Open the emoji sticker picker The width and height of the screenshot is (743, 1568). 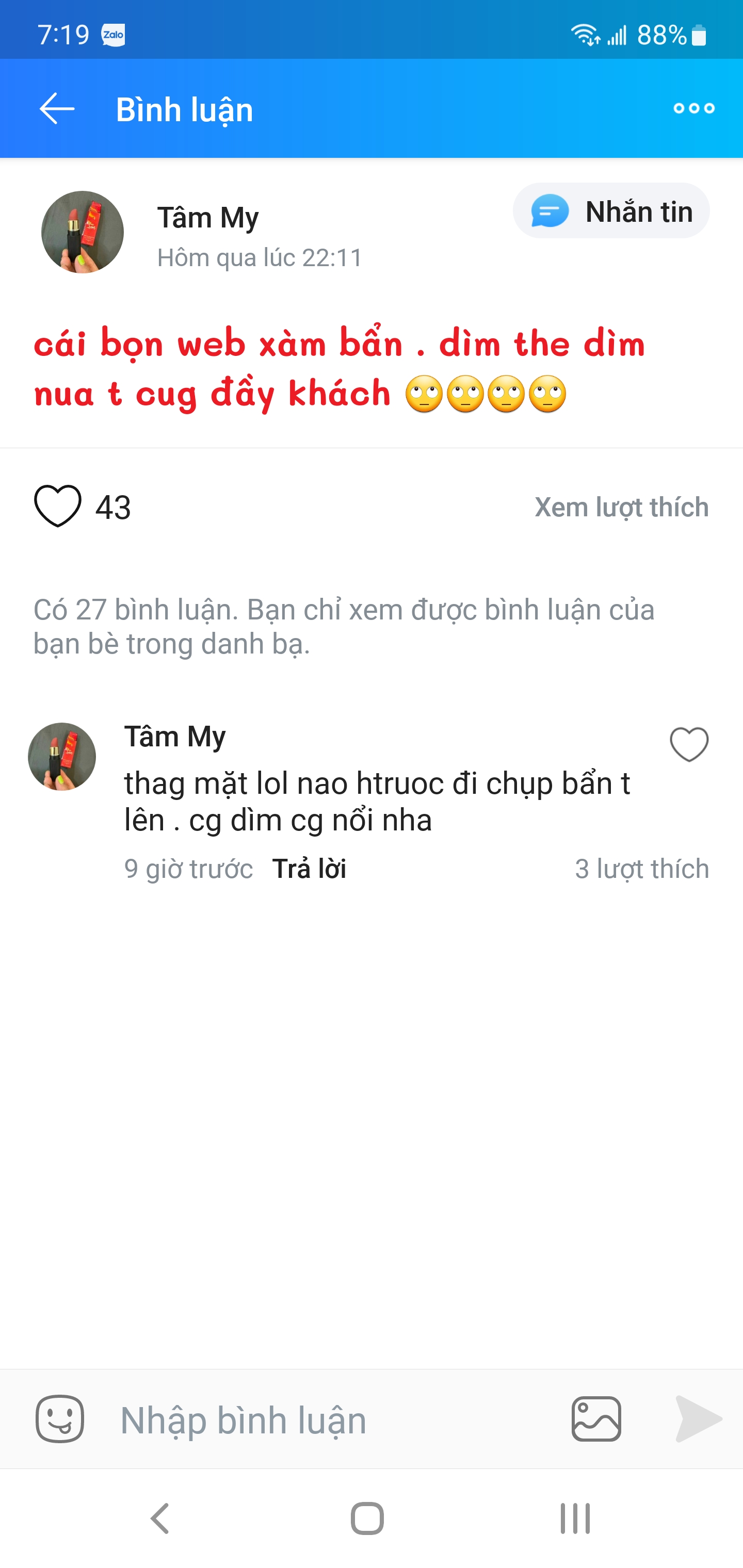(x=60, y=1419)
